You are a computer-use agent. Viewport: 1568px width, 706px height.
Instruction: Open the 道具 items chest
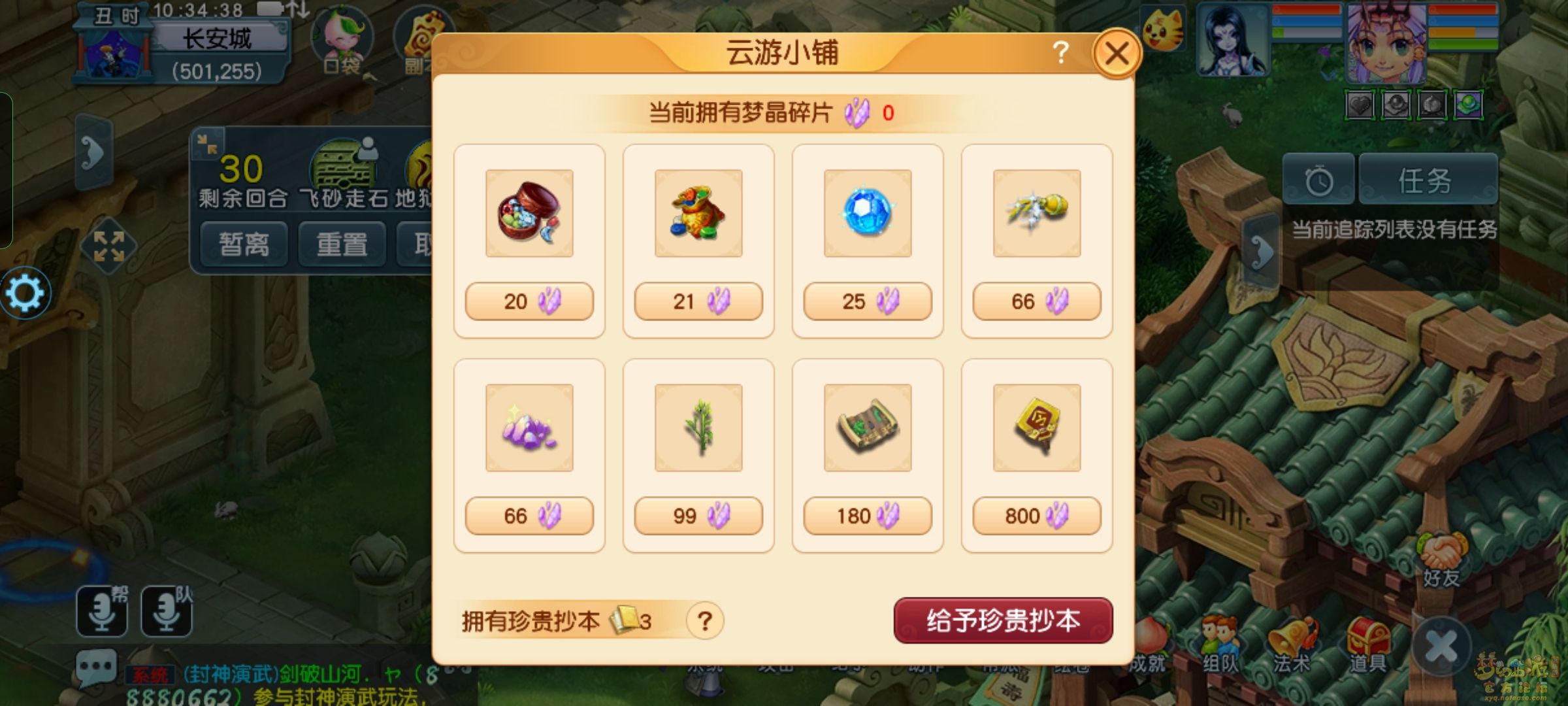pos(1367,645)
